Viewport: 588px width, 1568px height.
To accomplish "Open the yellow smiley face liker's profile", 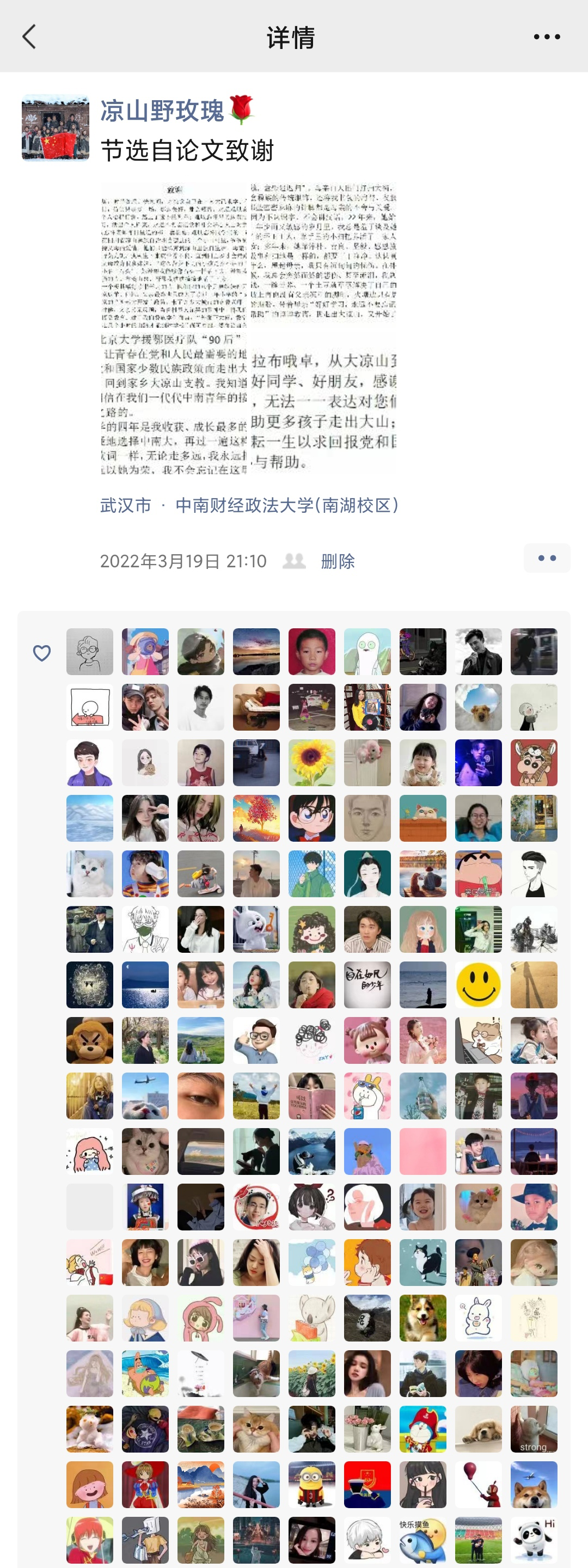I will (x=478, y=985).
